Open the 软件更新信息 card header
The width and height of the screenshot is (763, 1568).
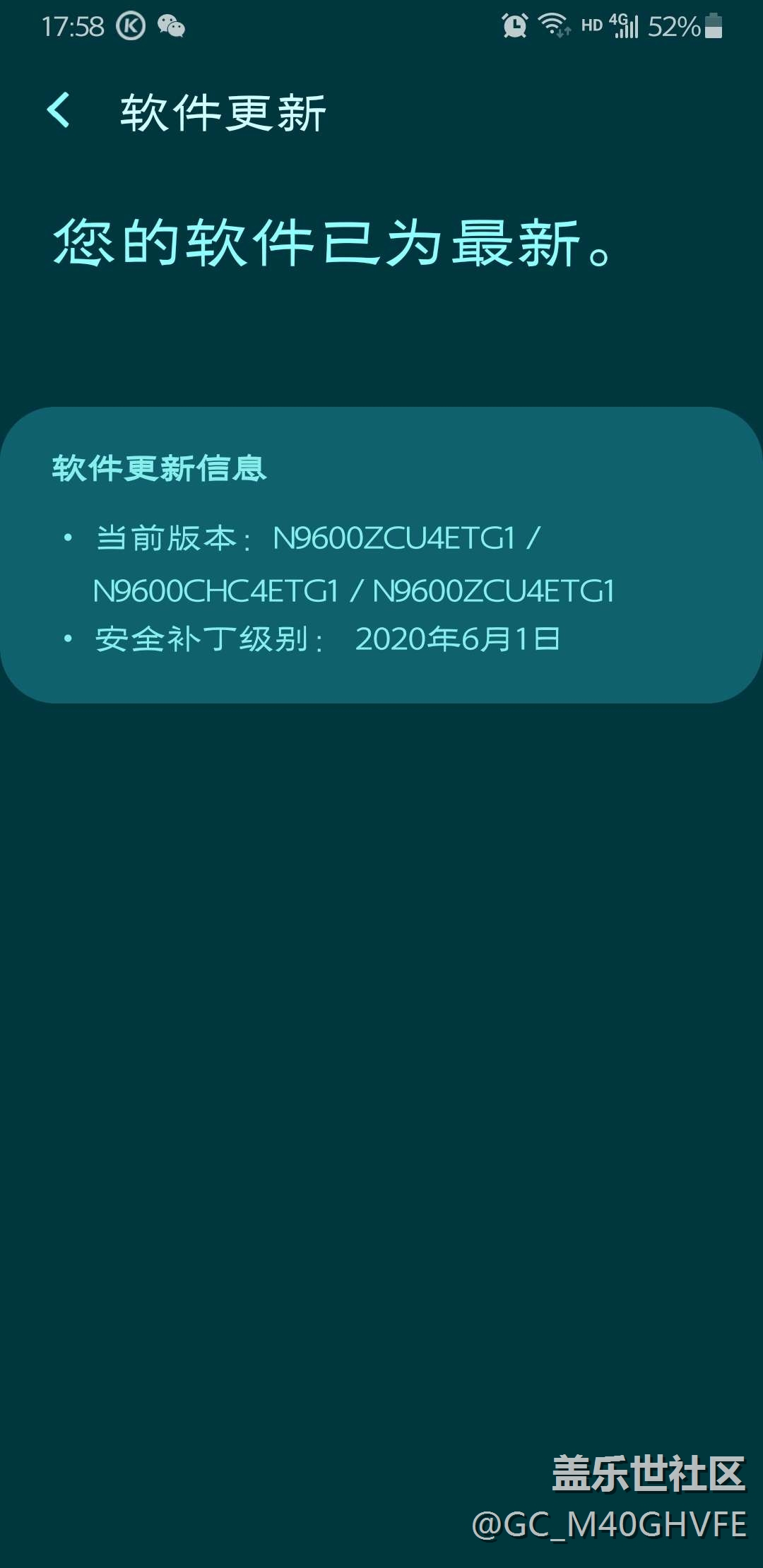159,468
